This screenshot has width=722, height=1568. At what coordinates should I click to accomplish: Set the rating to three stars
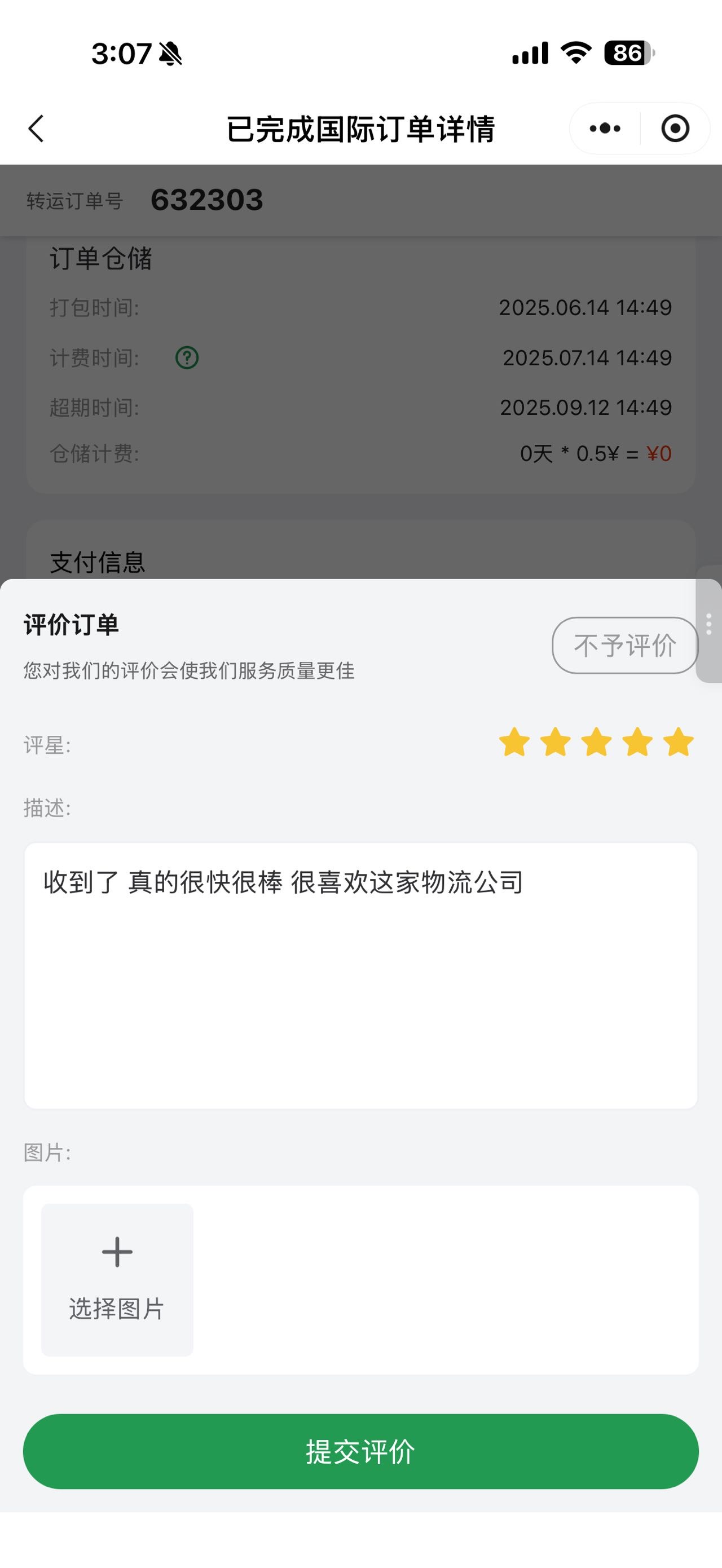(x=597, y=743)
